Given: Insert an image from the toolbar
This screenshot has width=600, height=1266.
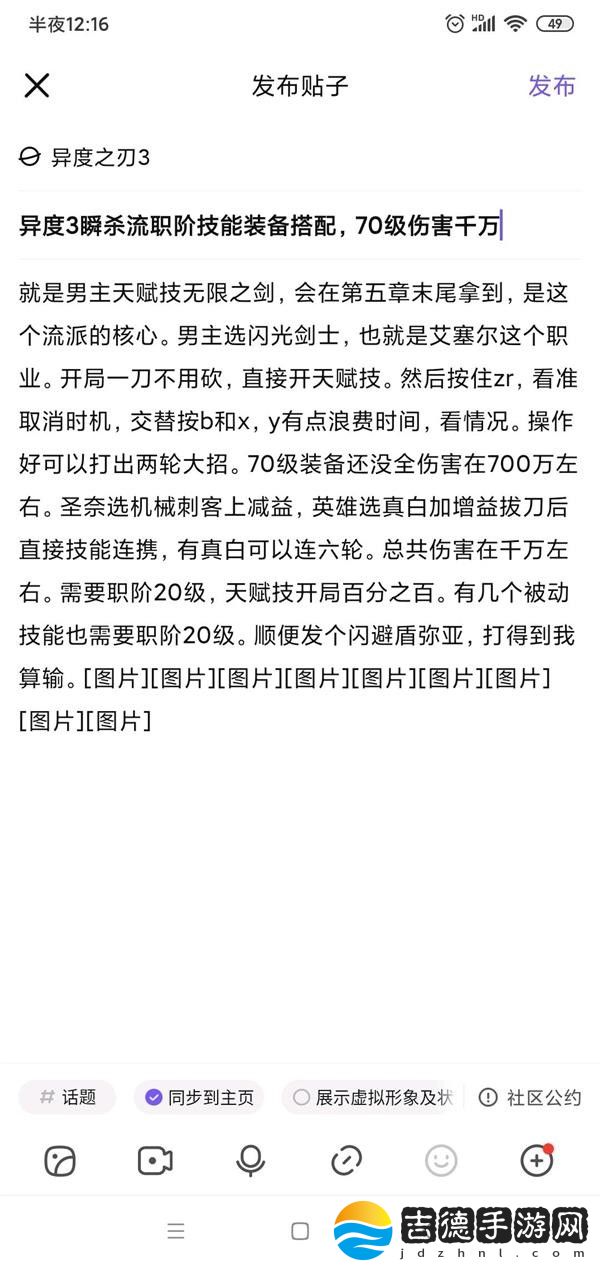Looking at the screenshot, I should [x=60, y=1160].
